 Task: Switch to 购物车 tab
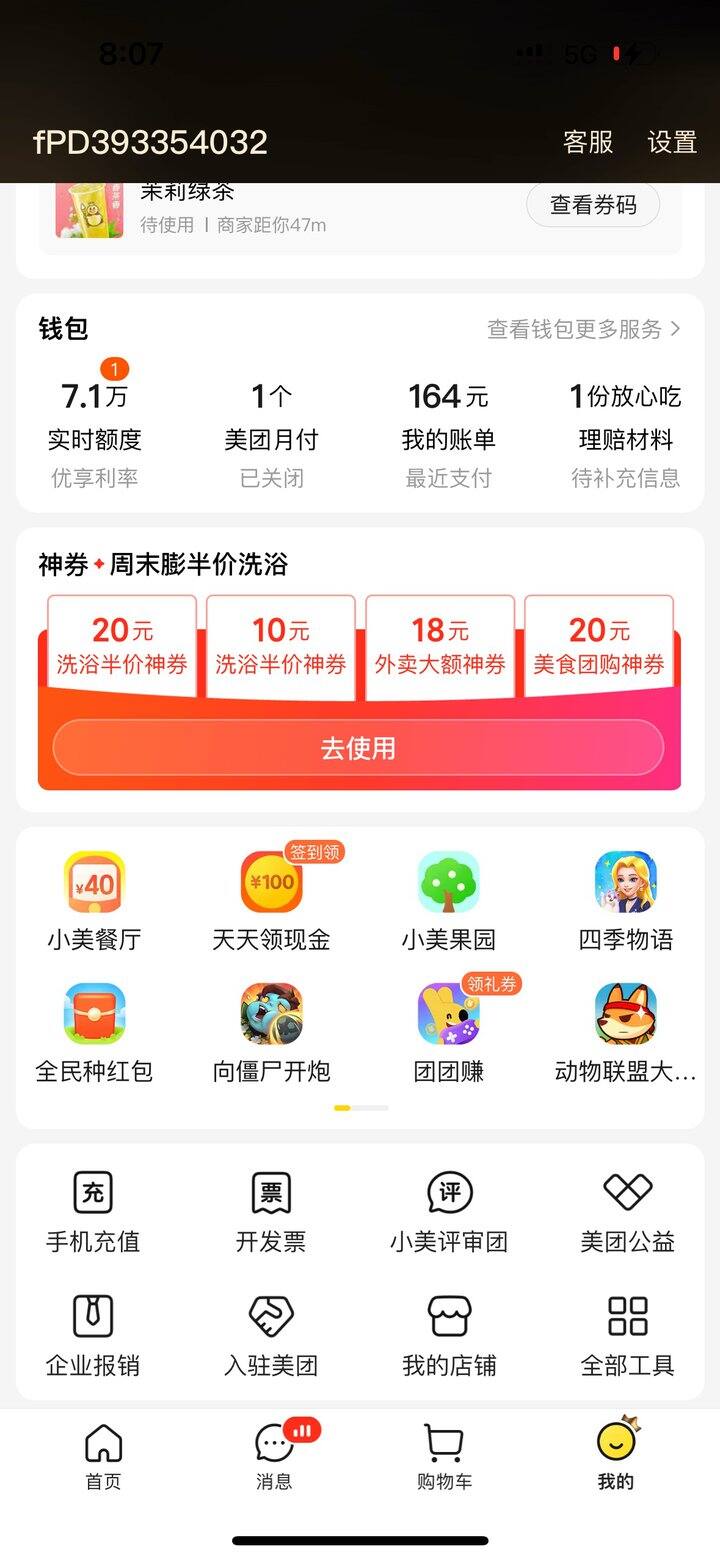(444, 1456)
